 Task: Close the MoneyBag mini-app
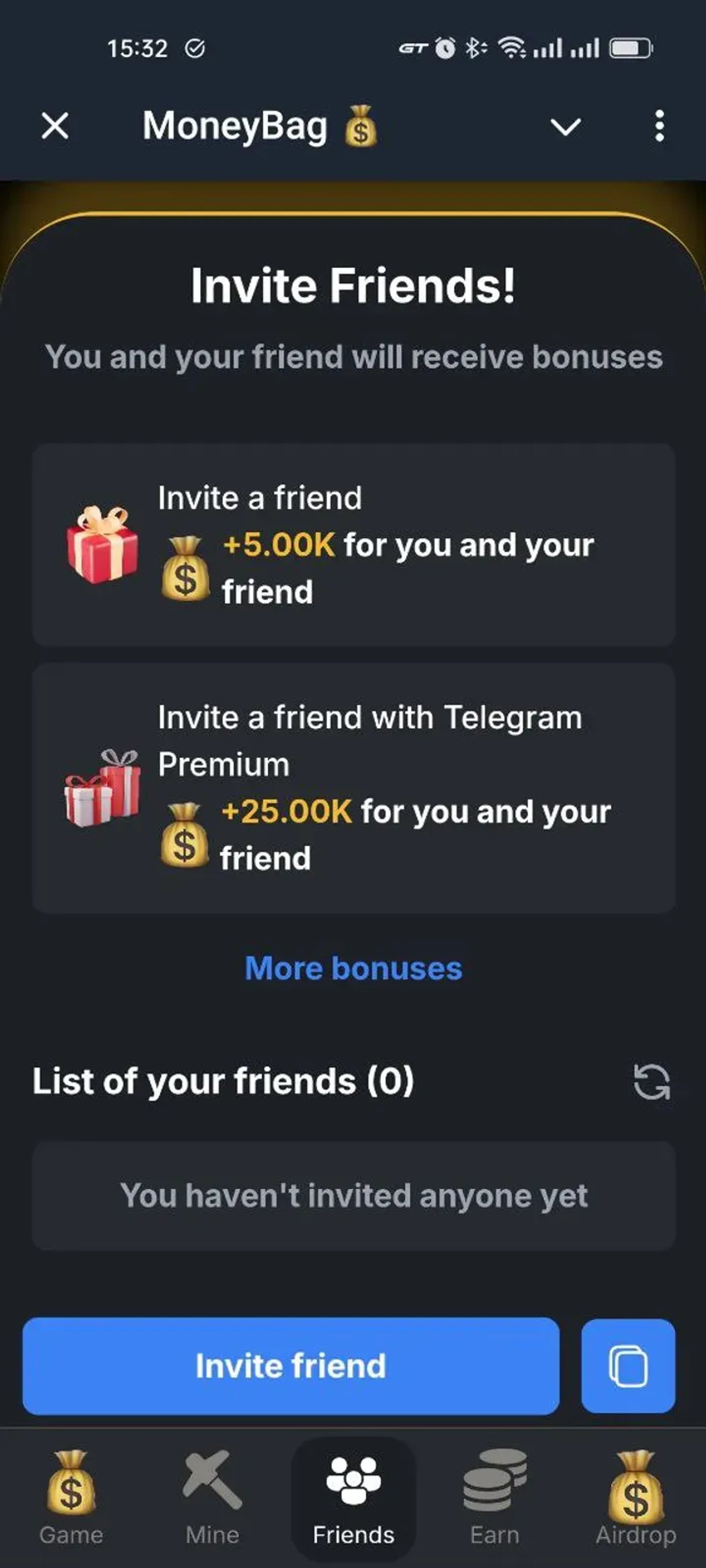point(54,126)
